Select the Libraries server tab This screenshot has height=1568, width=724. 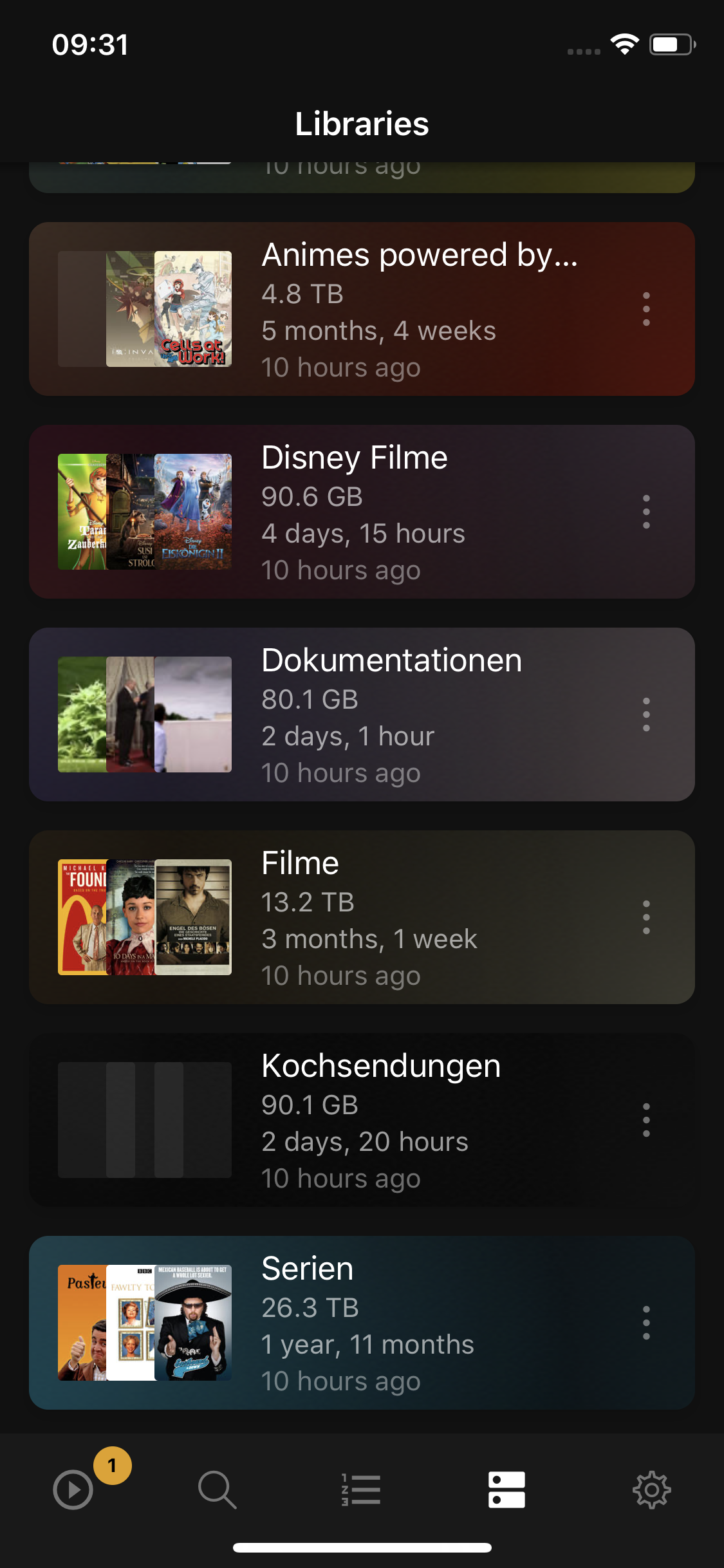pos(506,1489)
